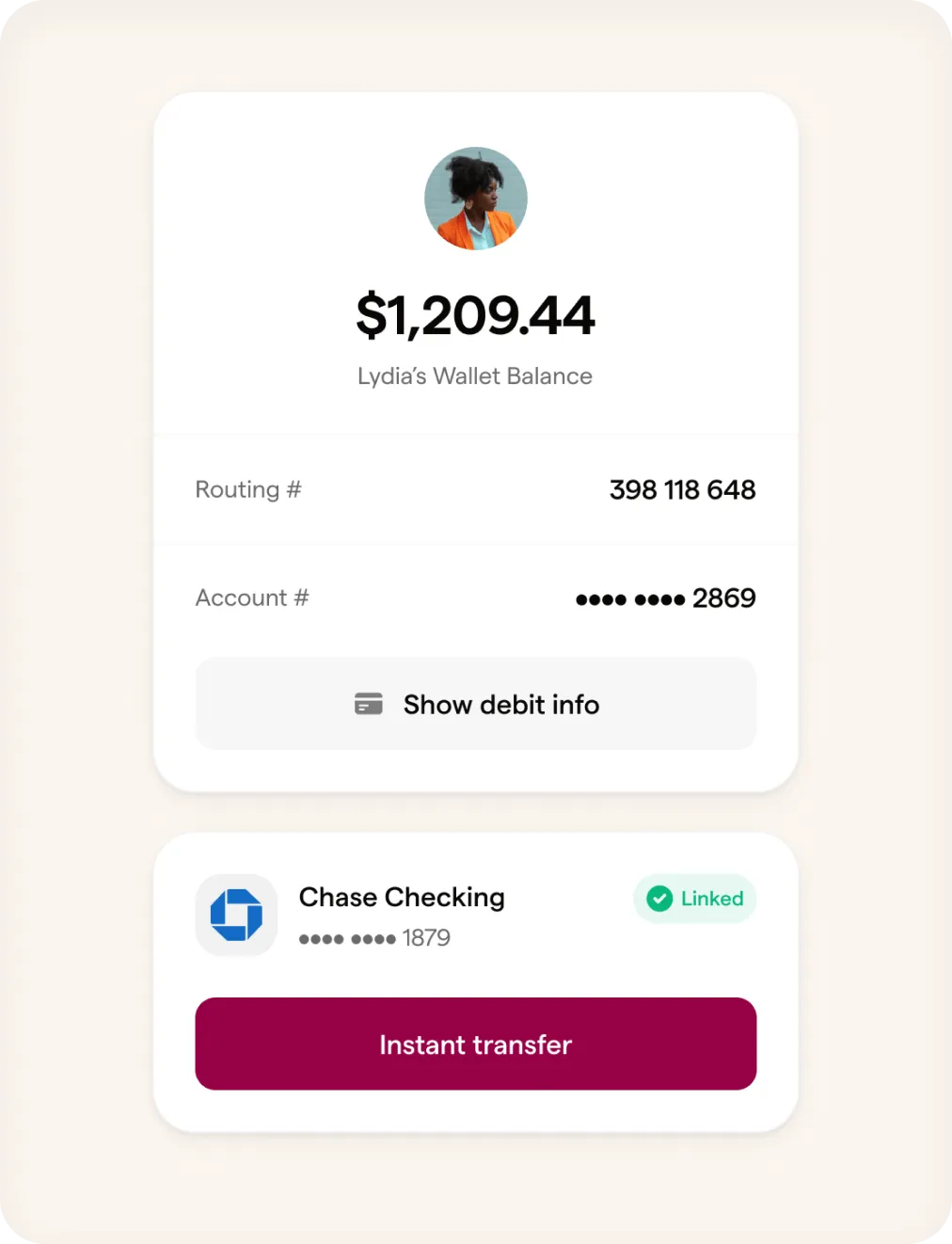Reveal the masked account number ending 2869
The height and width of the screenshot is (1244, 952).
(x=666, y=598)
